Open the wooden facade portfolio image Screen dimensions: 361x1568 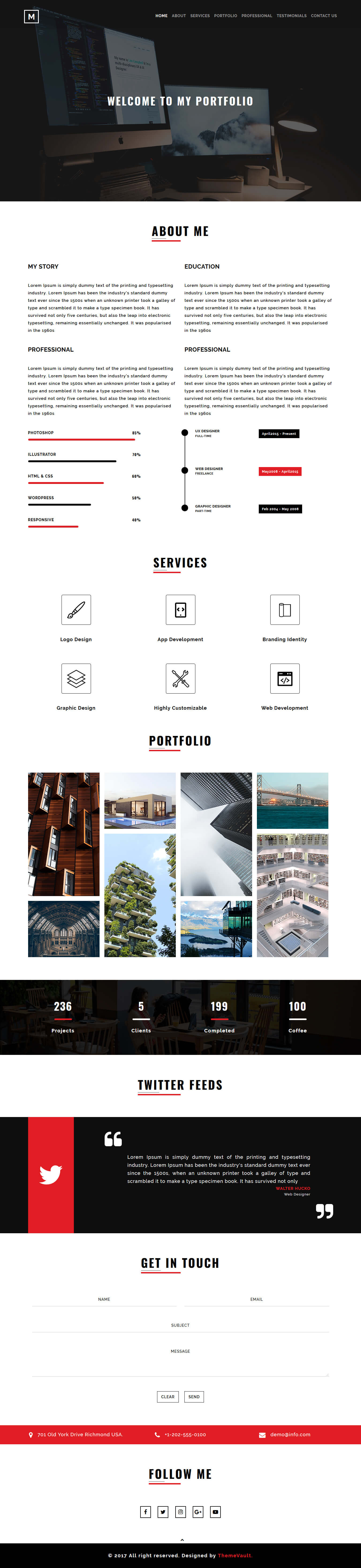tap(64, 834)
